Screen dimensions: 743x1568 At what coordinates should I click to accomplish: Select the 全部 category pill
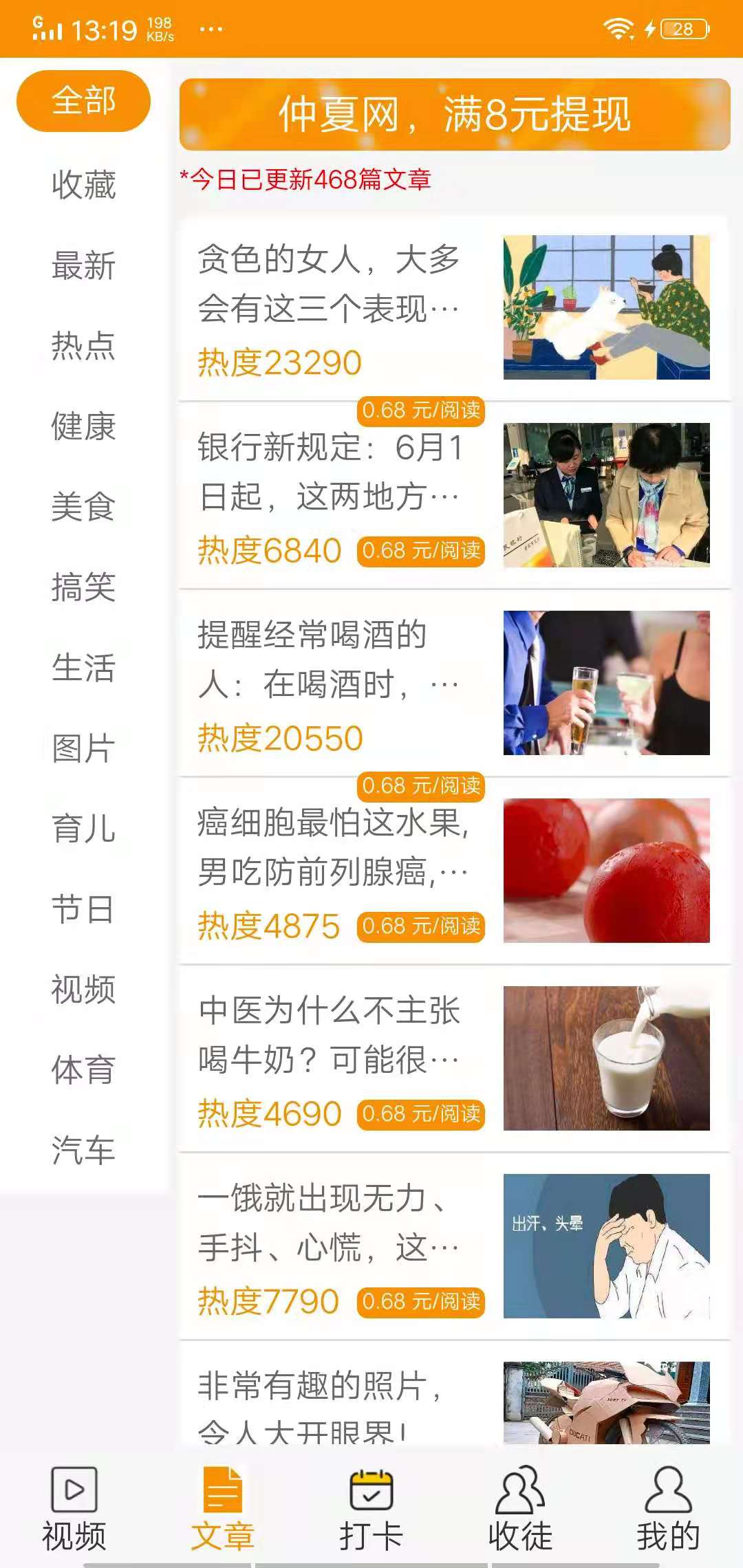tap(84, 100)
